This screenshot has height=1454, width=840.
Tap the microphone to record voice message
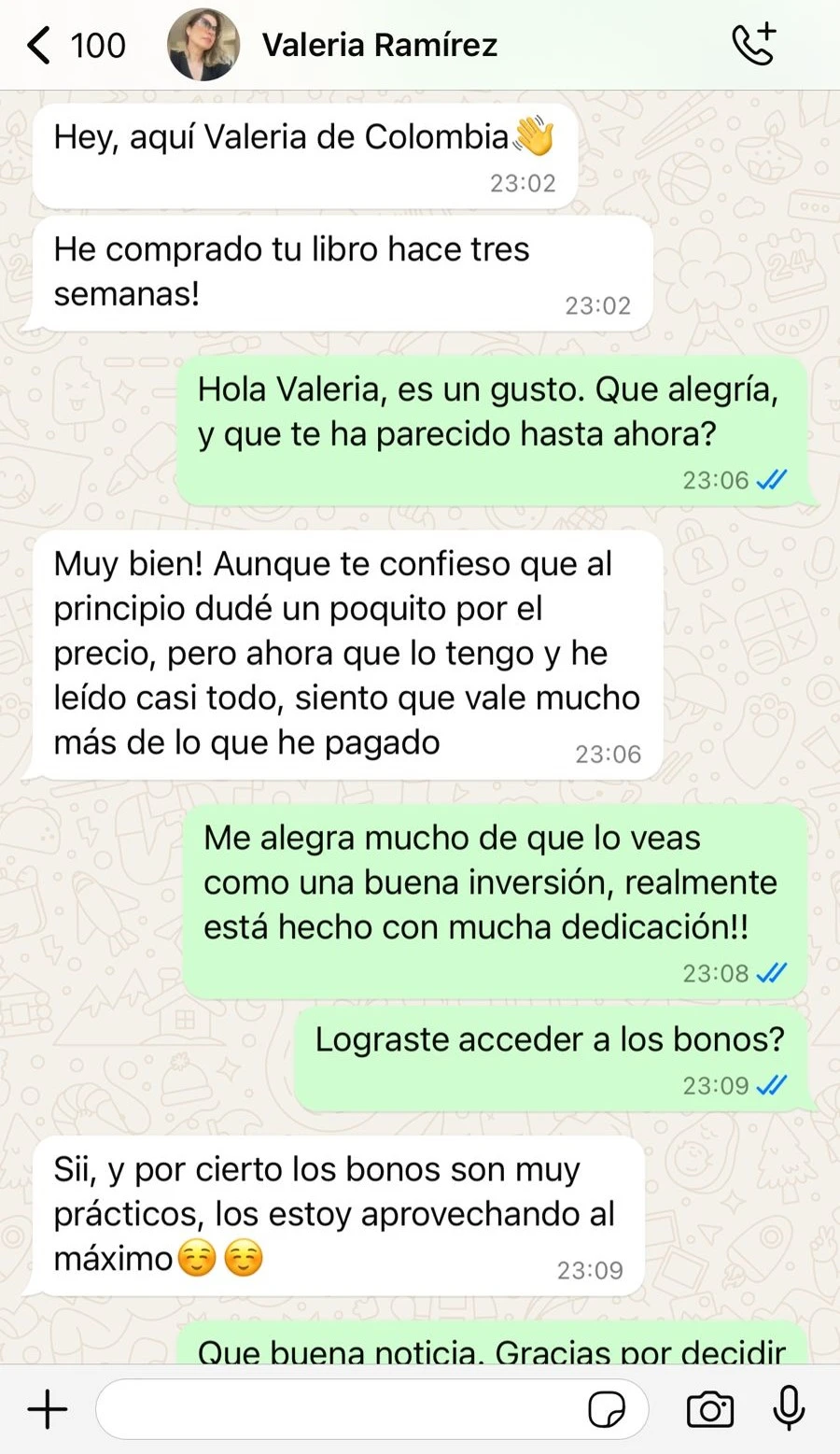point(789,1408)
